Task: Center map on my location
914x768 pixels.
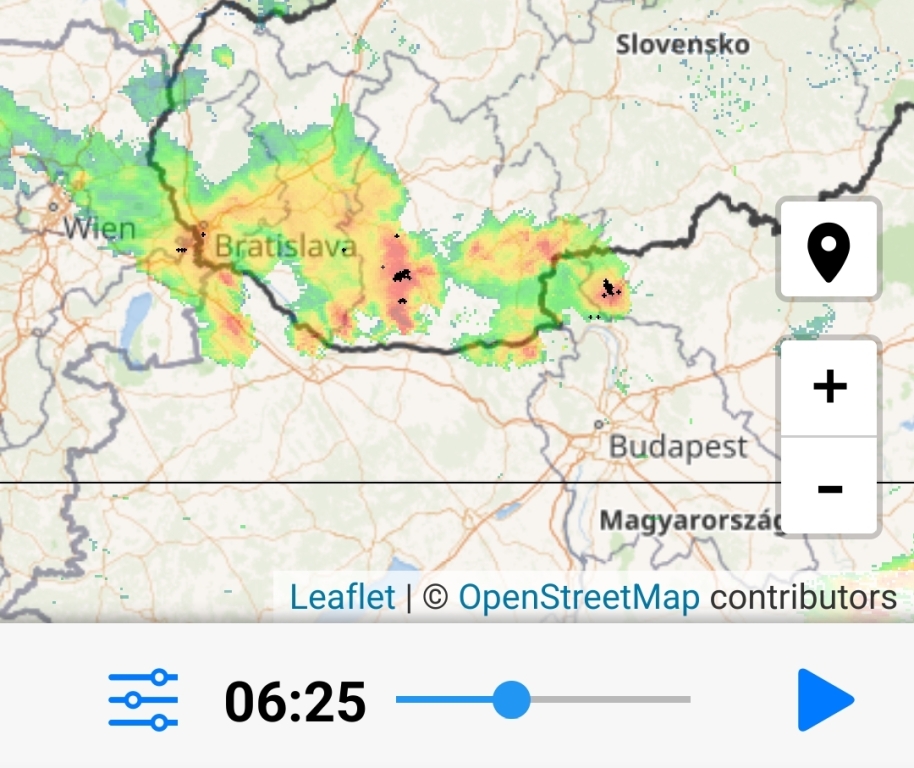Action: pos(829,250)
